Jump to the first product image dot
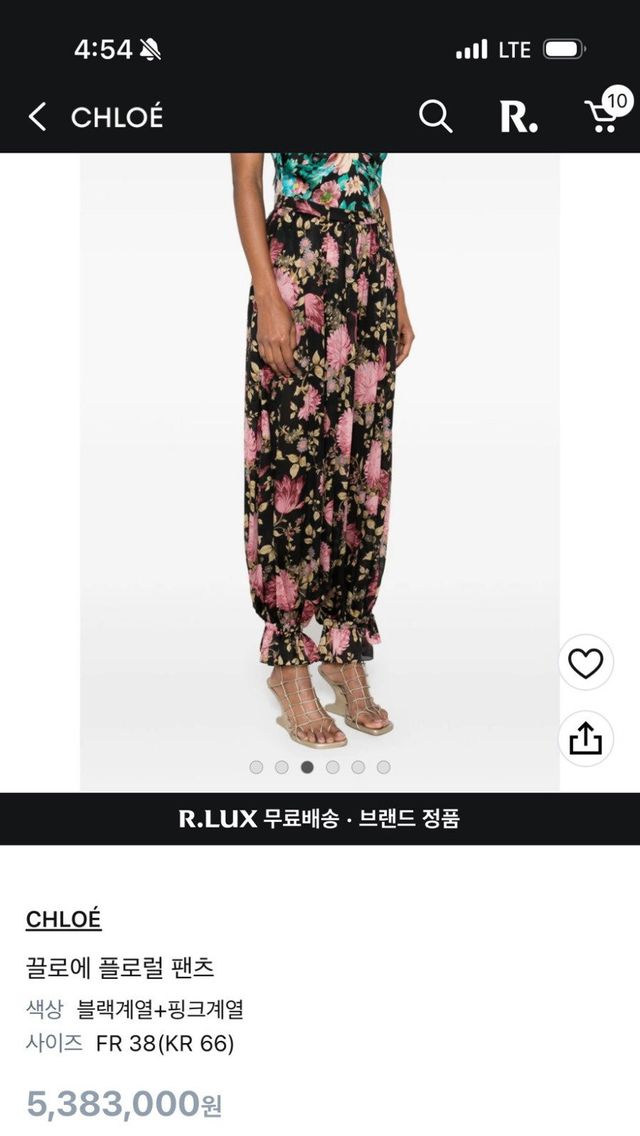This screenshot has width=640, height=1136. [256, 767]
